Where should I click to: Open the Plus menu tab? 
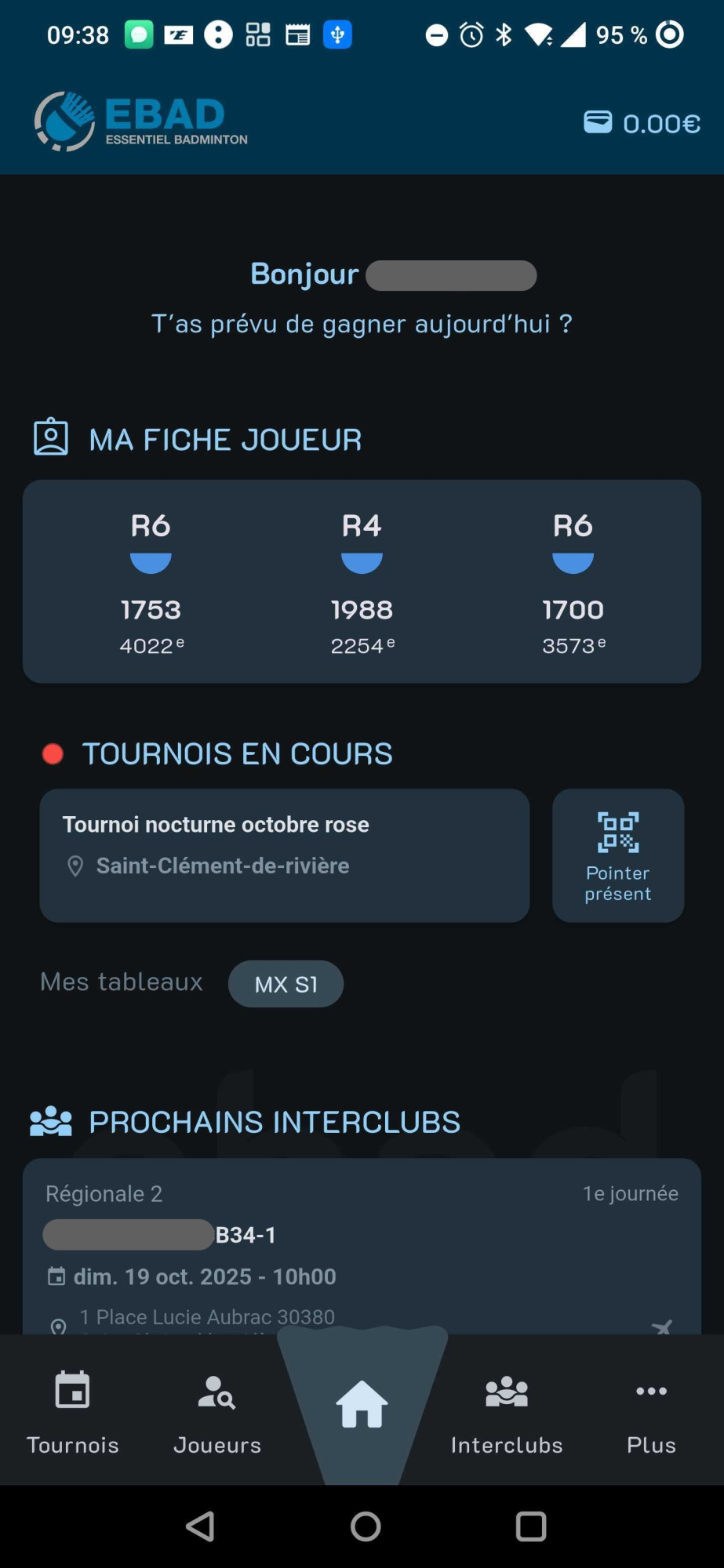(651, 1412)
